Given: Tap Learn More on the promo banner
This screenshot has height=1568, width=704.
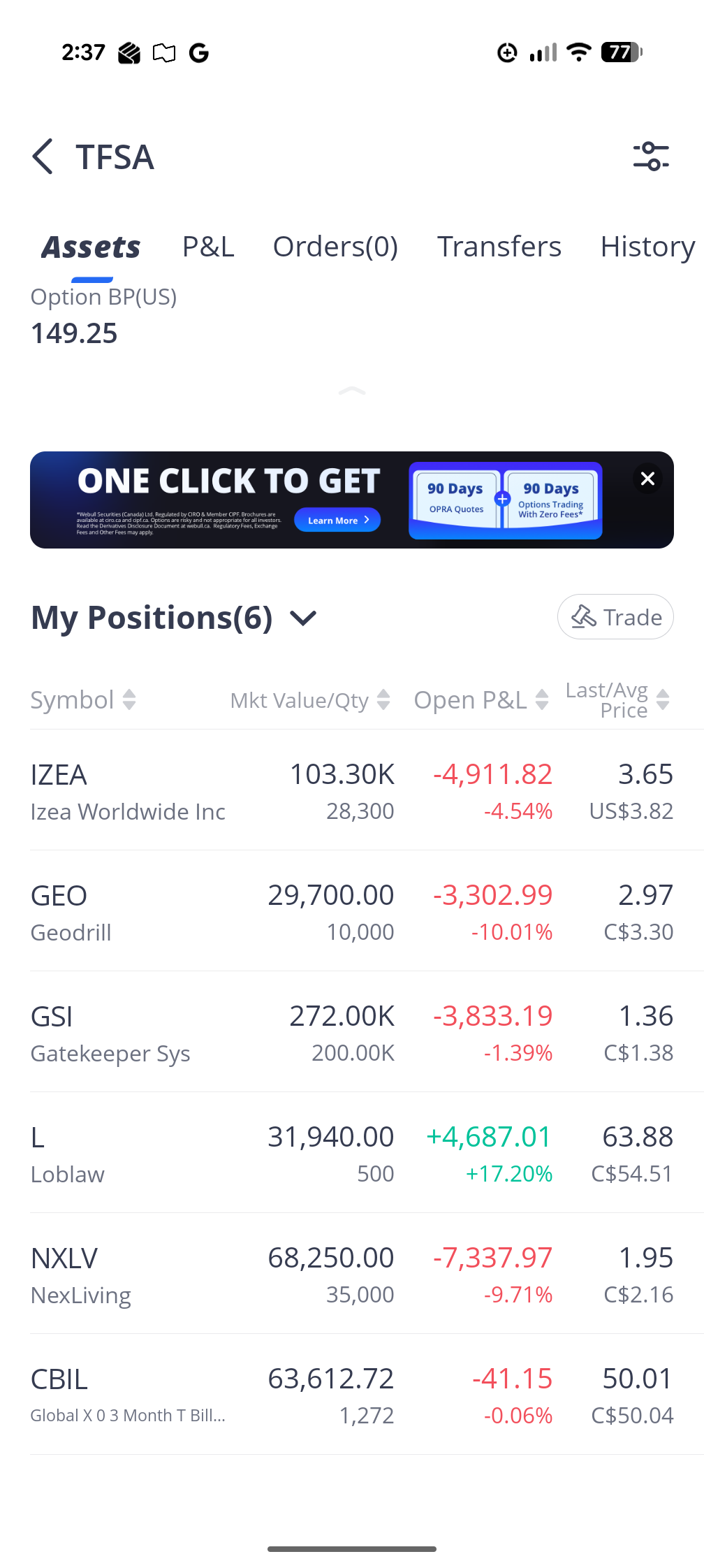Looking at the screenshot, I should click(337, 520).
